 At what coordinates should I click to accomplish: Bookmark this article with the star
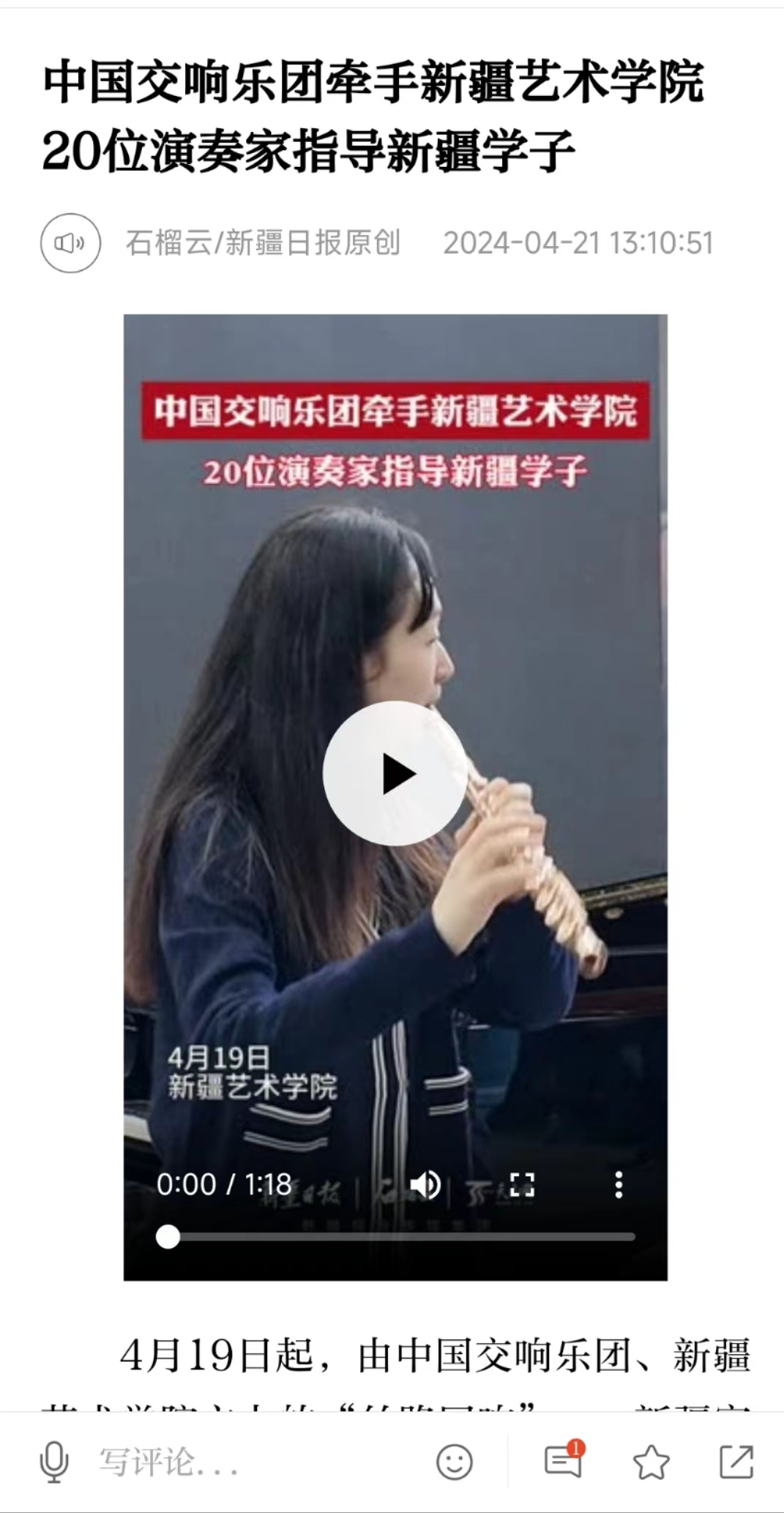coord(651,1462)
